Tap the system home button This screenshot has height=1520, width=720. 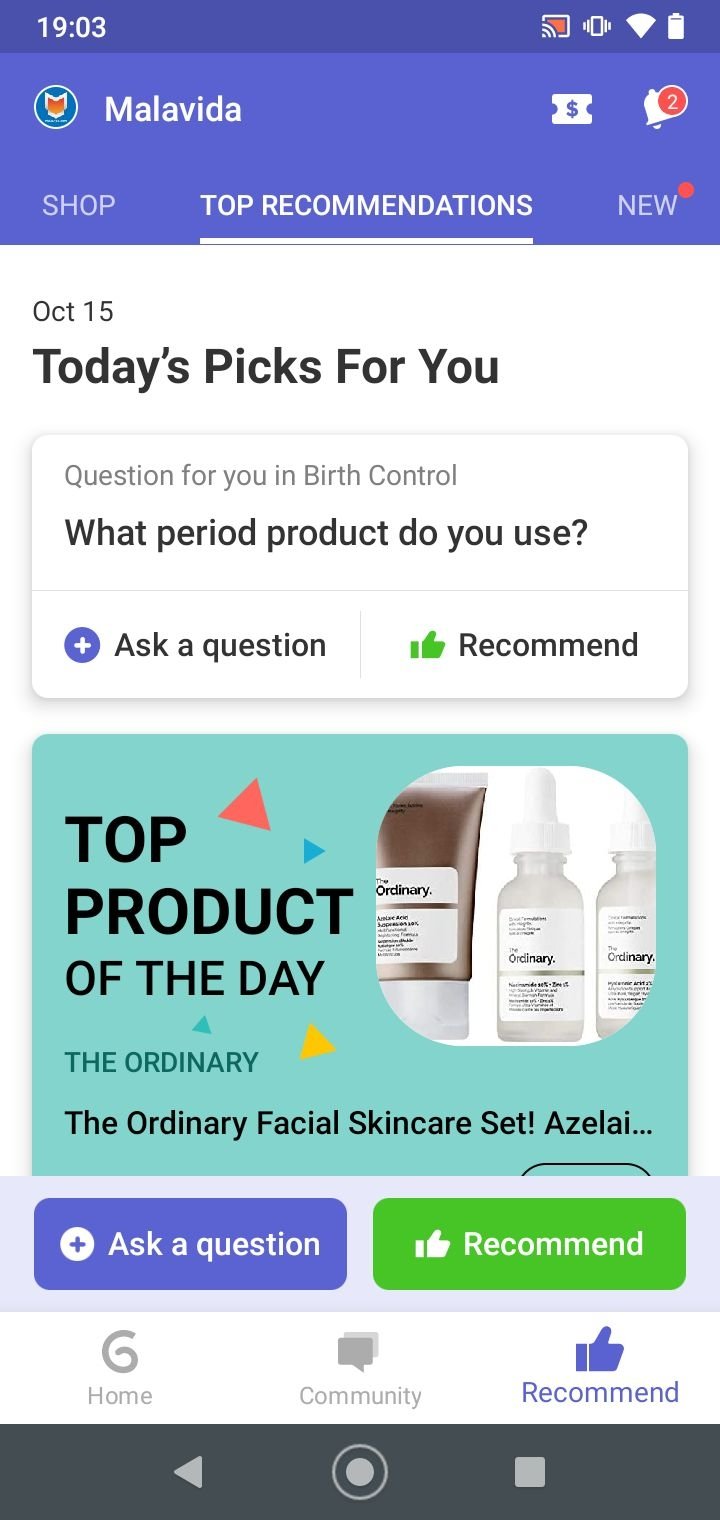360,1472
